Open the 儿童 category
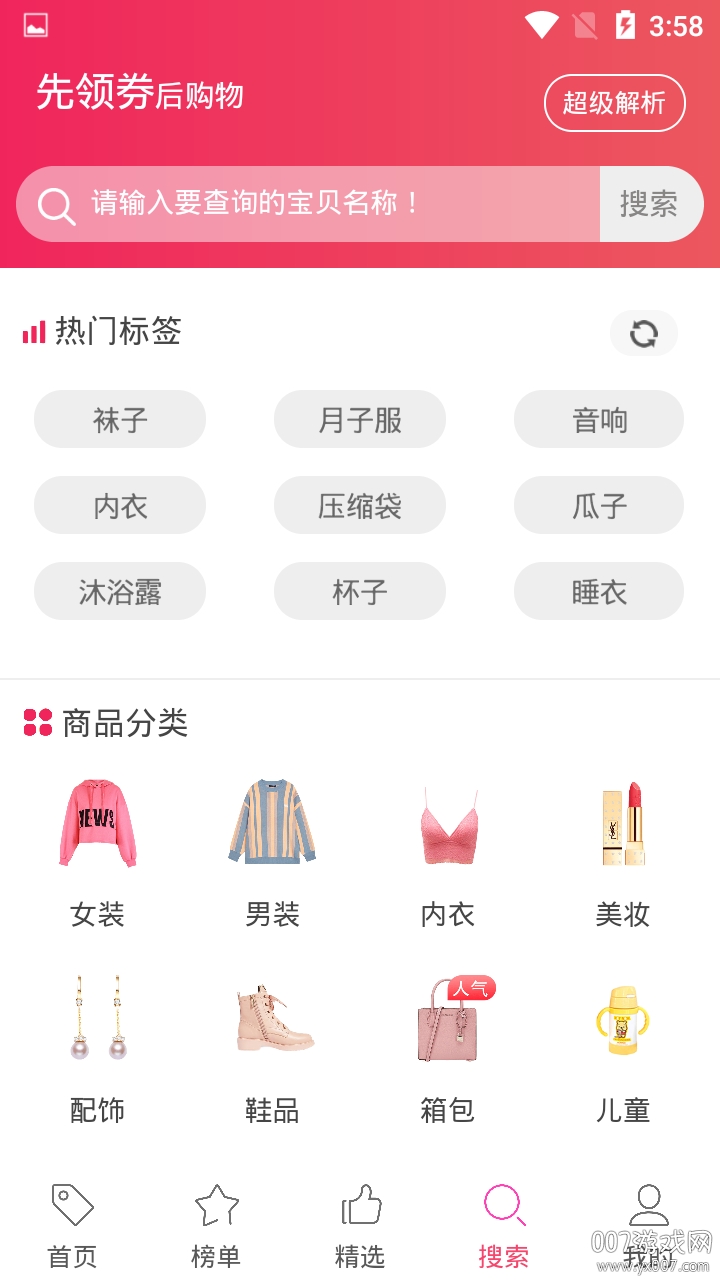 tap(622, 1046)
